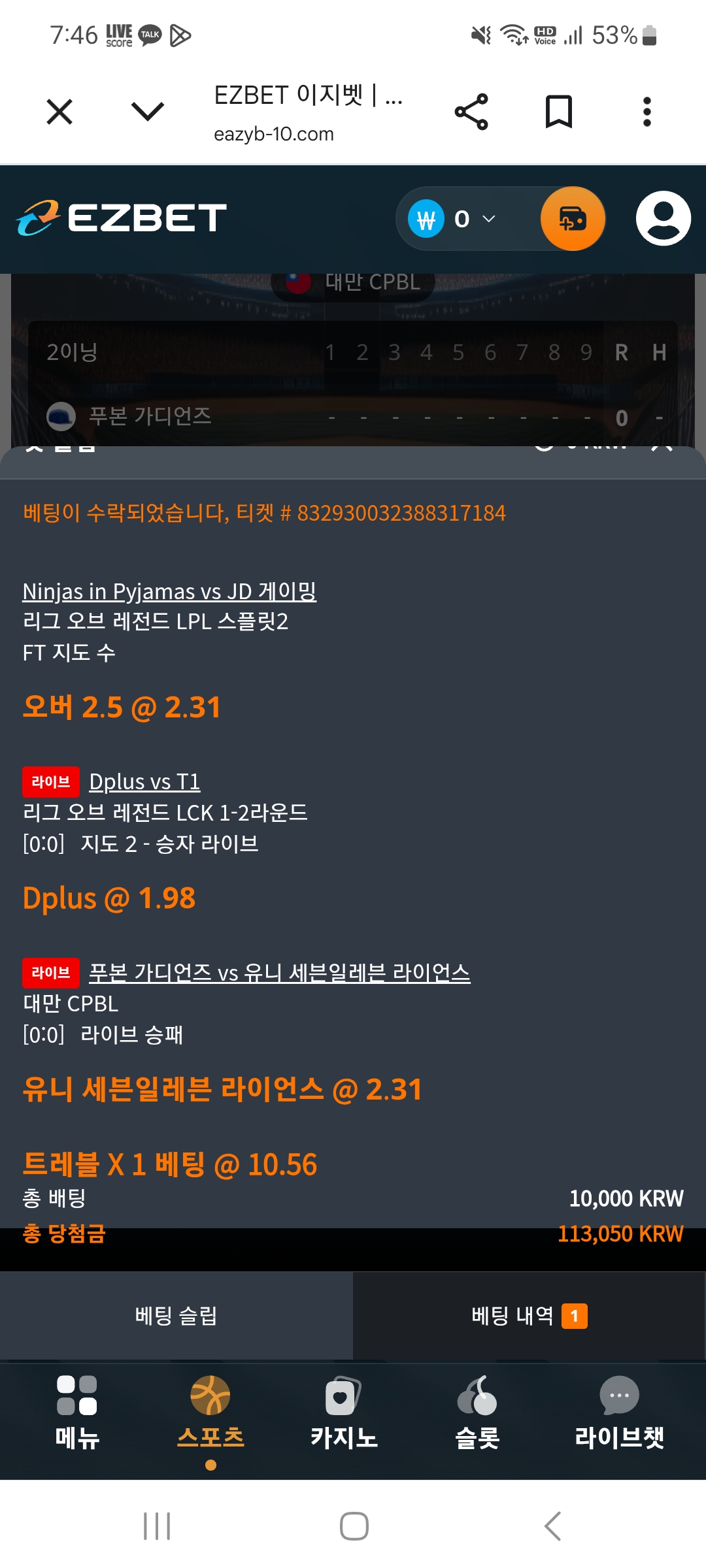Share the EZBET page

tap(471, 112)
